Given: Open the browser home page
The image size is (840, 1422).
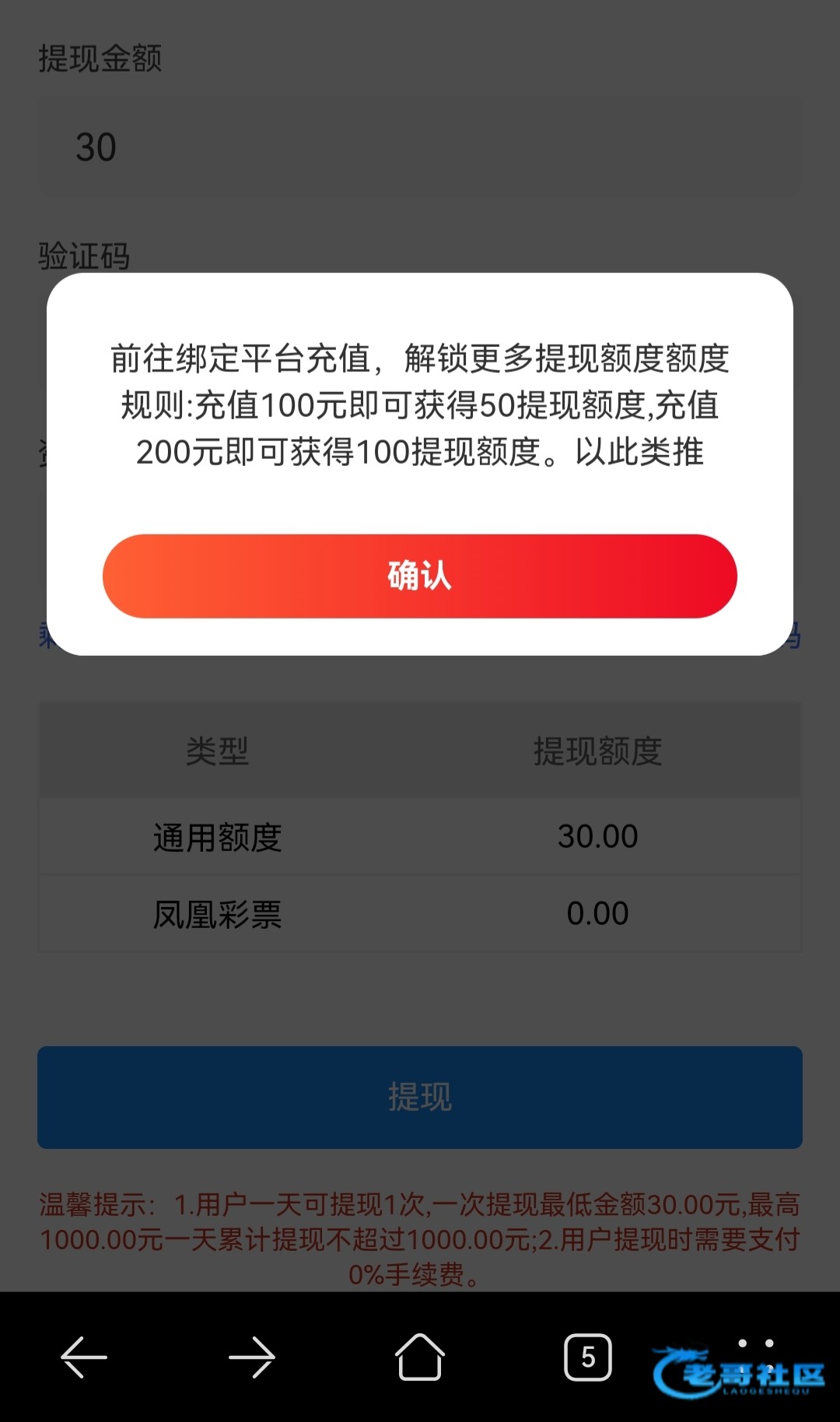Looking at the screenshot, I should coord(419,1357).
